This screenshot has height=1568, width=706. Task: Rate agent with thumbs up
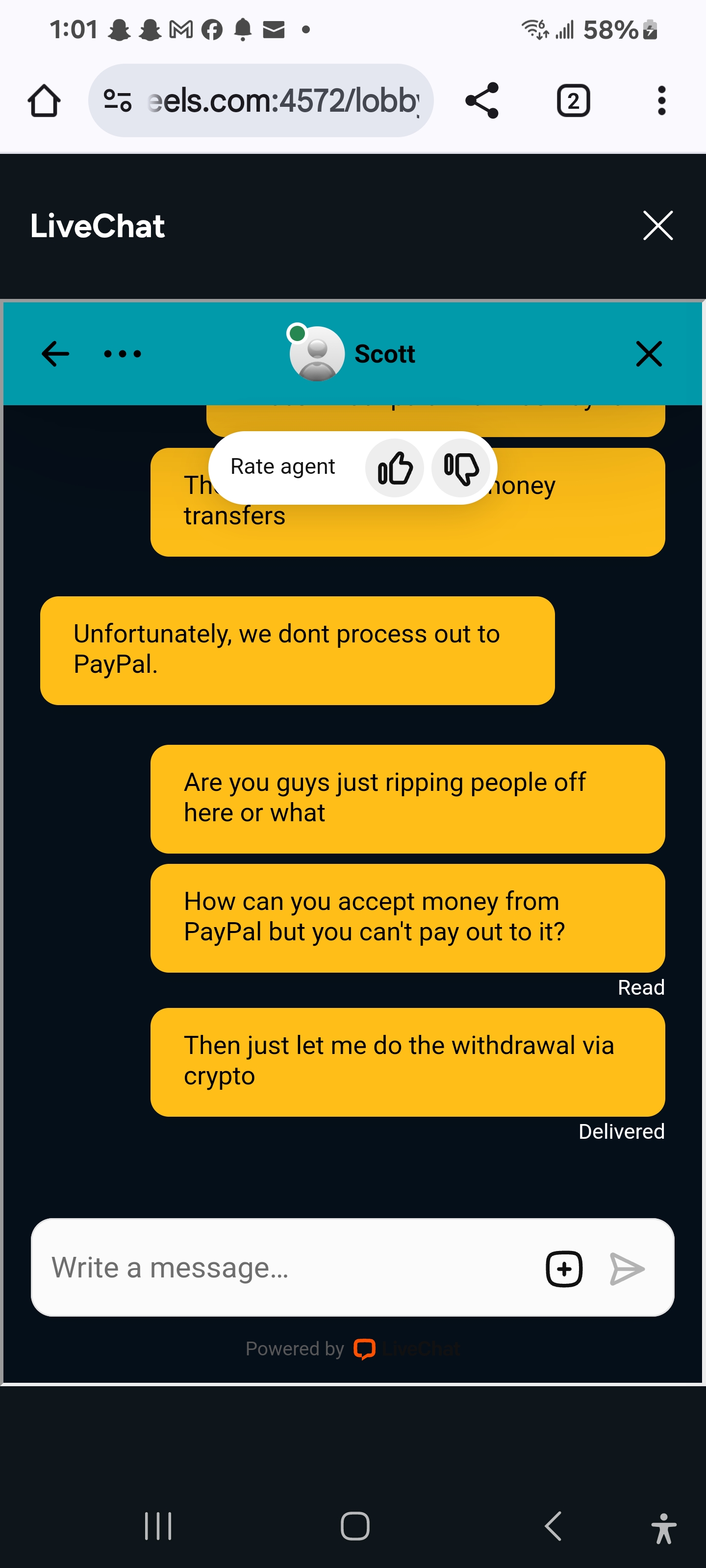395,468
